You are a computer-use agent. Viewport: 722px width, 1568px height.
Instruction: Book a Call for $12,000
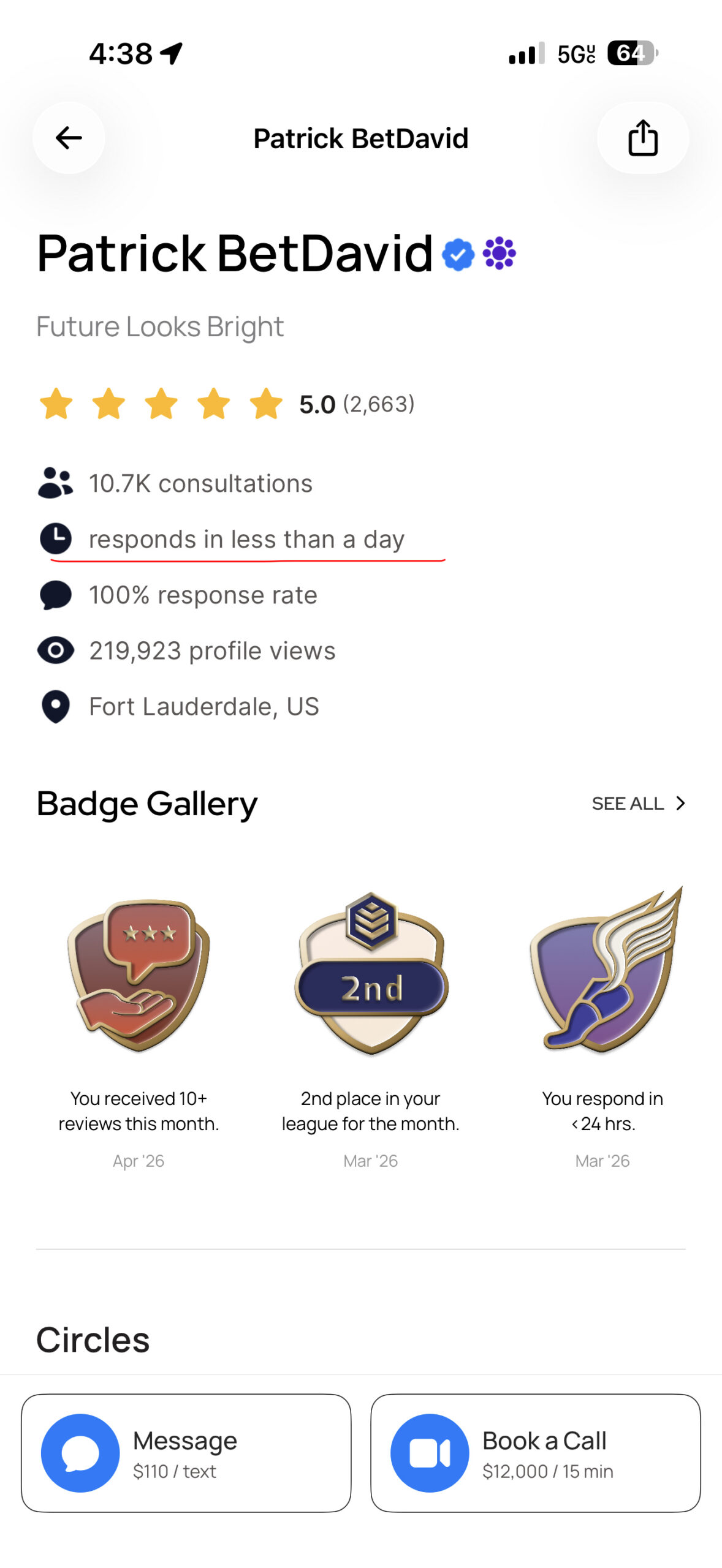(x=535, y=1452)
